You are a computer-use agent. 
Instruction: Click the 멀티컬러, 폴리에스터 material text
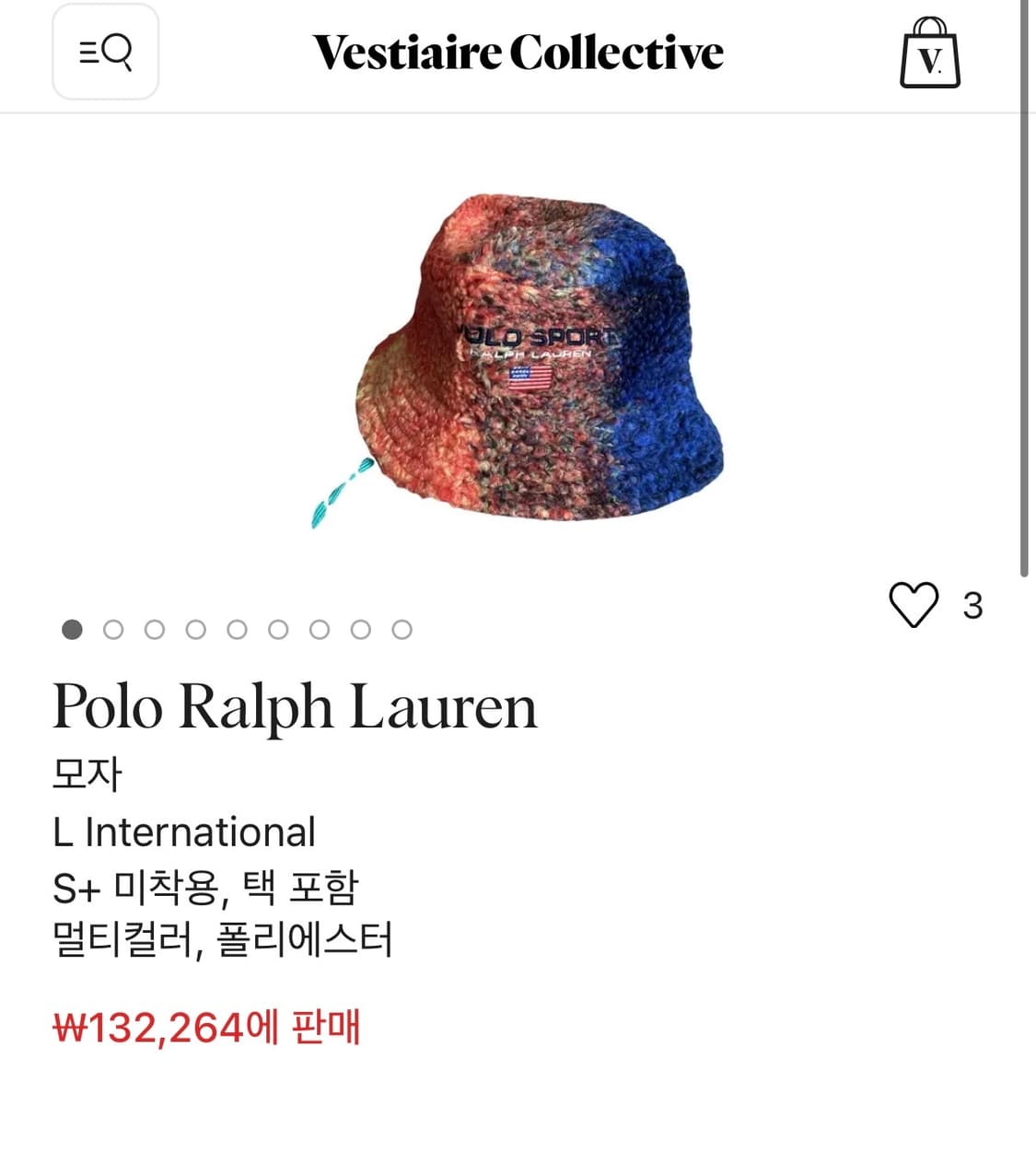tap(224, 940)
